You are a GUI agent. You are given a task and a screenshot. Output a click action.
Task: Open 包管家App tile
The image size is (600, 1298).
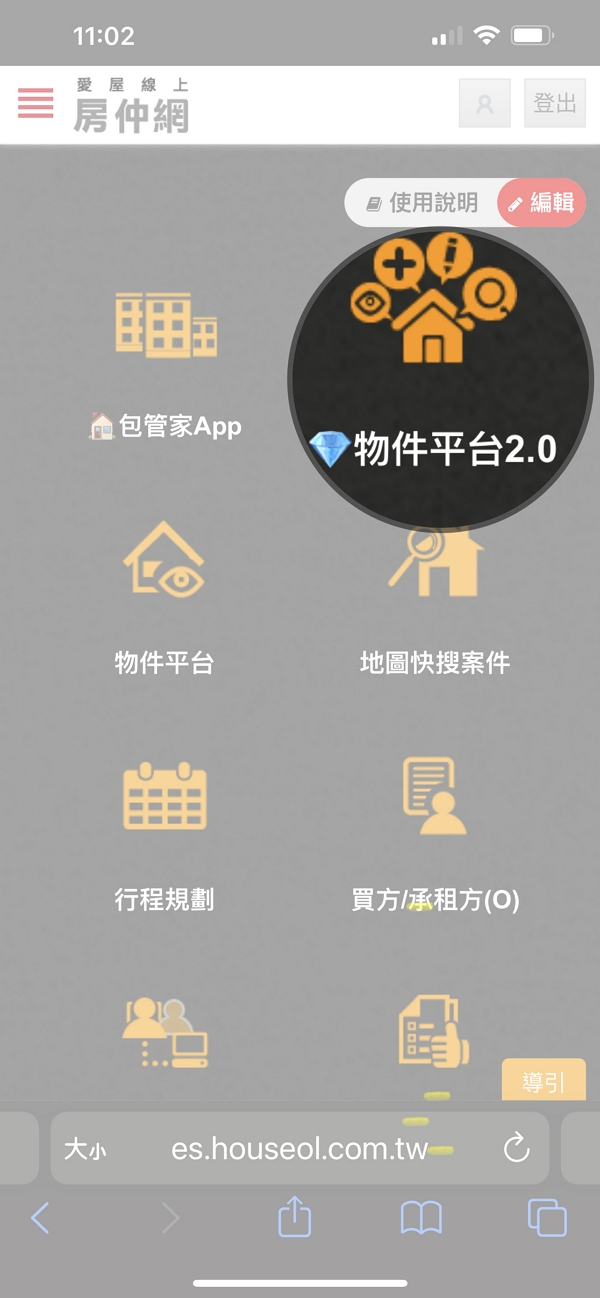coord(165,360)
